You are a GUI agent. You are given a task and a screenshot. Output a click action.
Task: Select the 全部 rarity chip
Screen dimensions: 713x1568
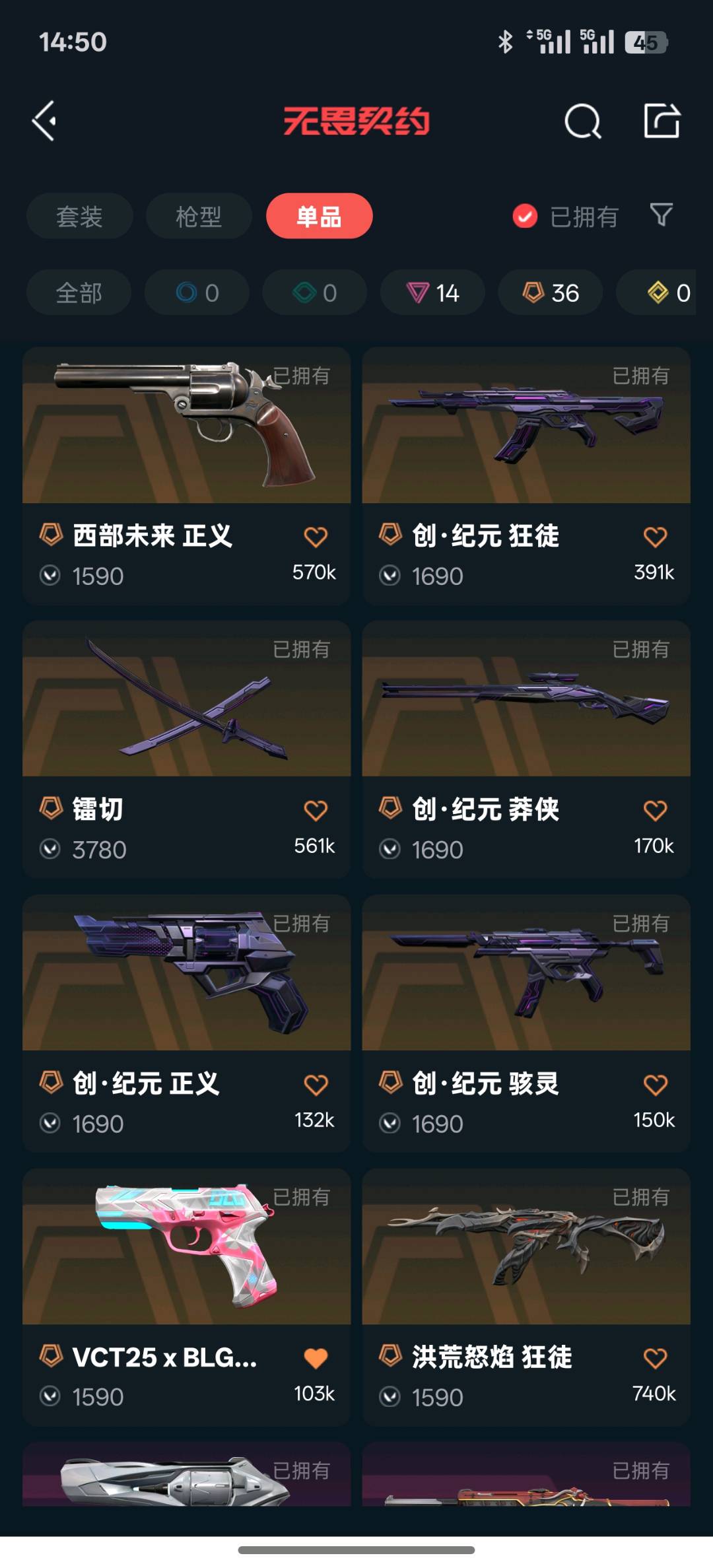pos(79,292)
